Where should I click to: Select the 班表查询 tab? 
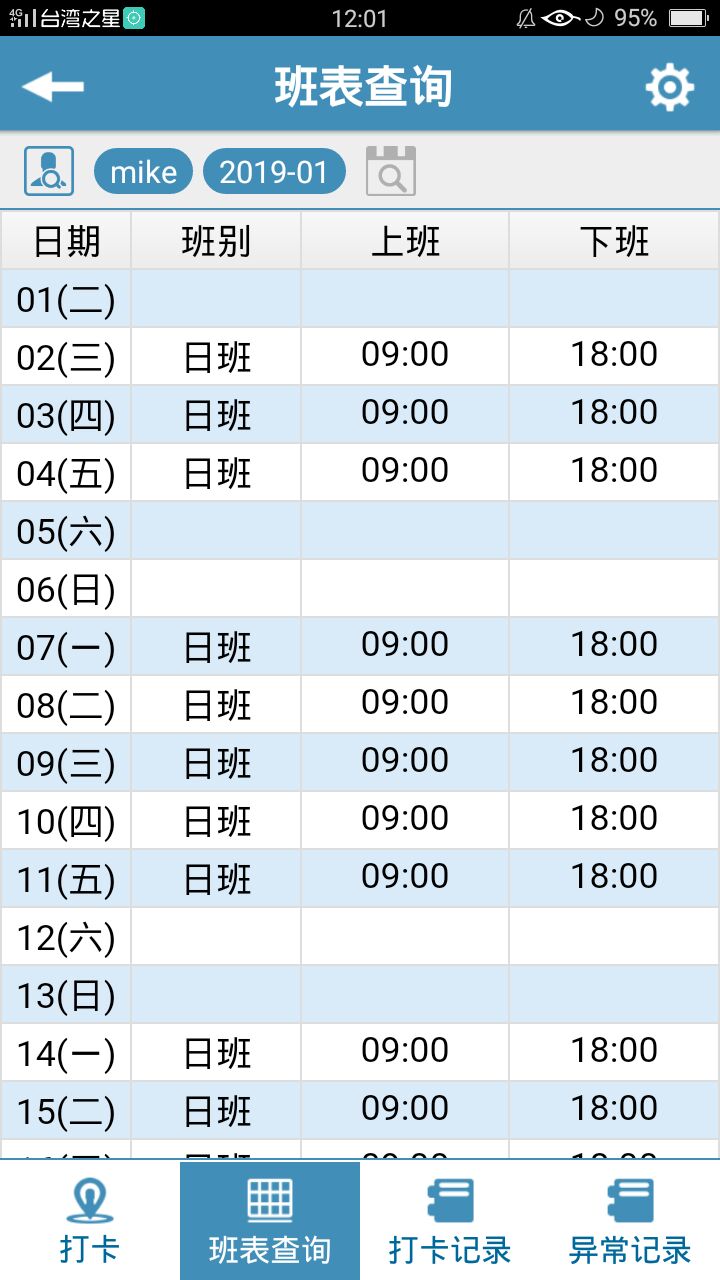pyautogui.click(x=270, y=1221)
